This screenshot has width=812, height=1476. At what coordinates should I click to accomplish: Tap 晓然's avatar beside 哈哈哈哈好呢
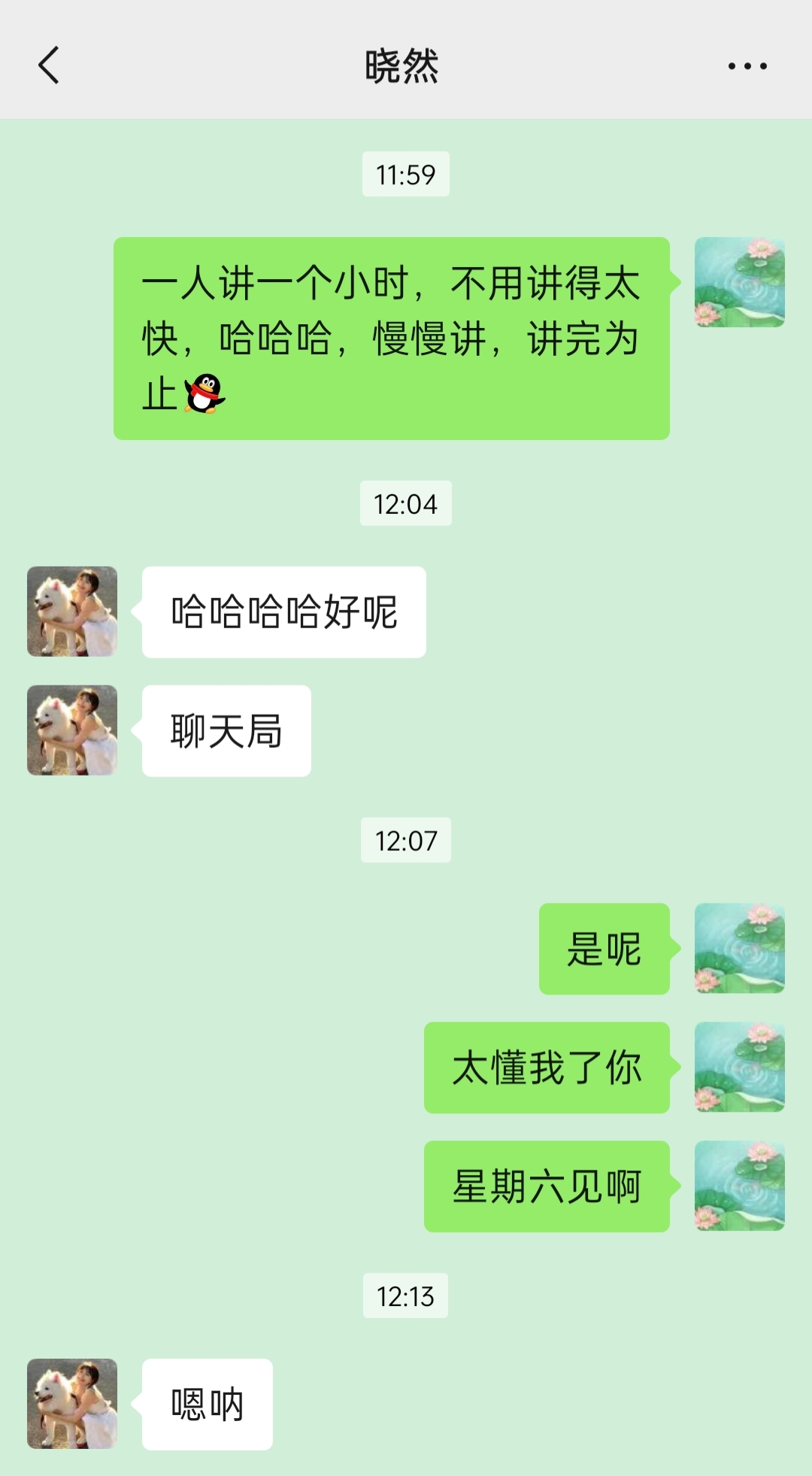(x=72, y=612)
